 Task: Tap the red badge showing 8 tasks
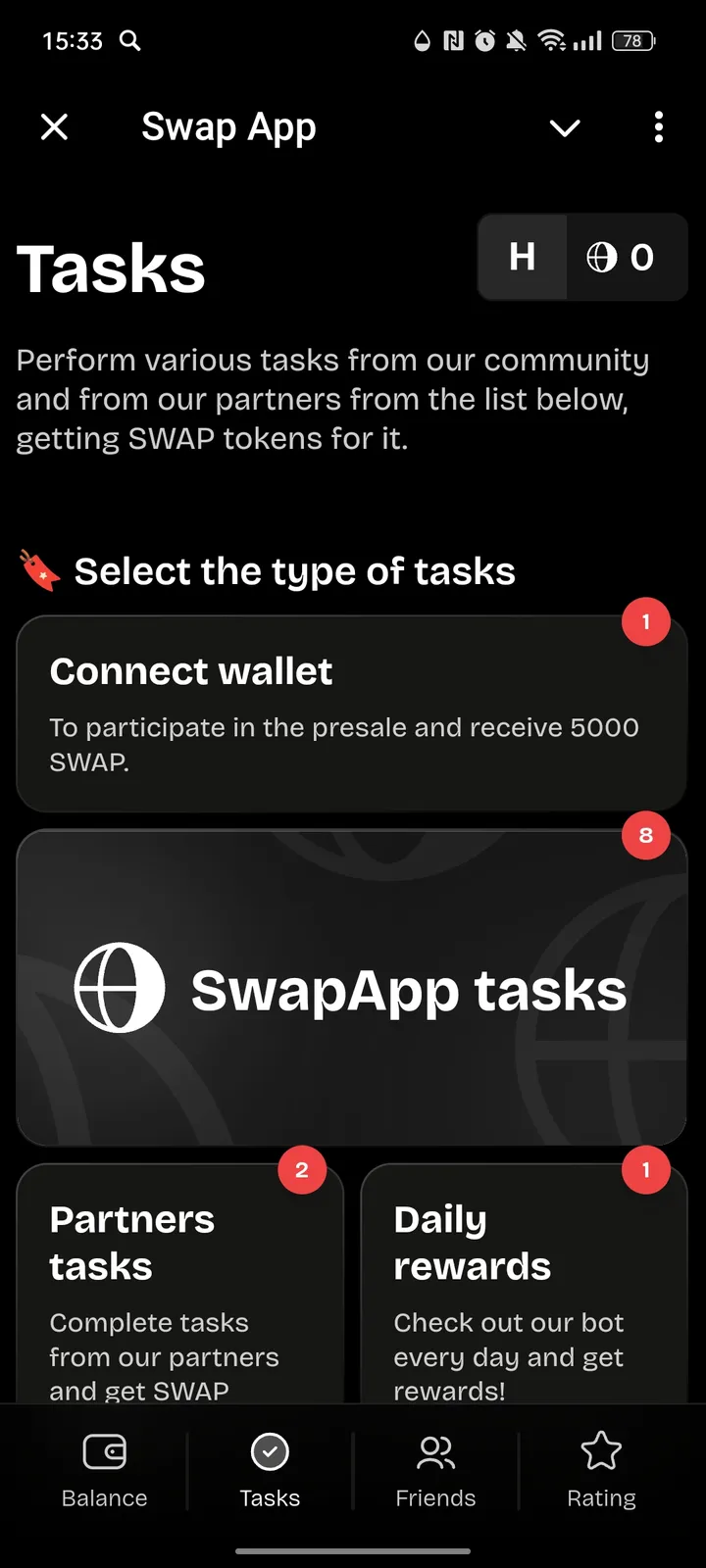[646, 835]
